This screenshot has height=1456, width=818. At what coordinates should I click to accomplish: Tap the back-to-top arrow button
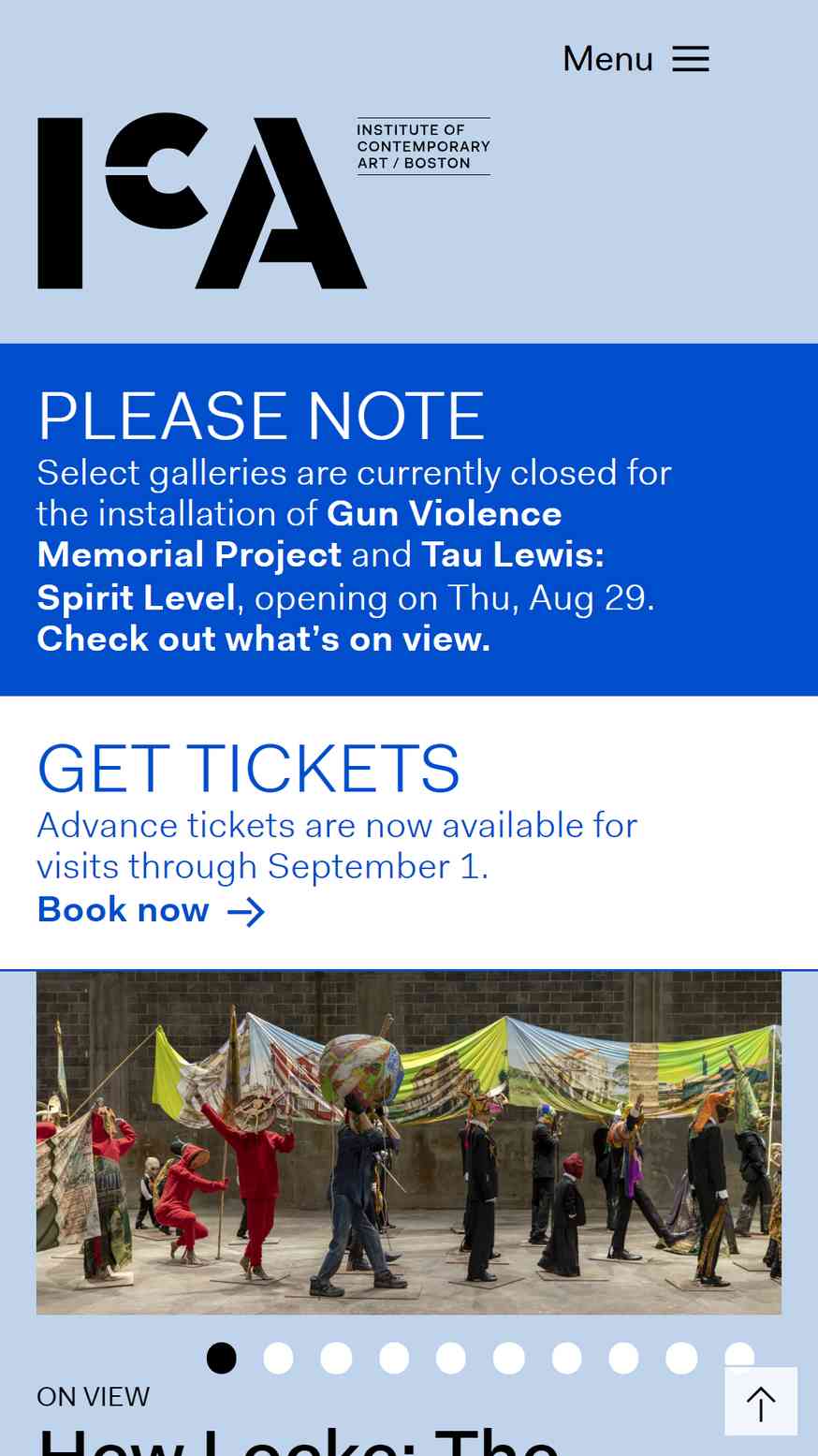[x=761, y=1402]
